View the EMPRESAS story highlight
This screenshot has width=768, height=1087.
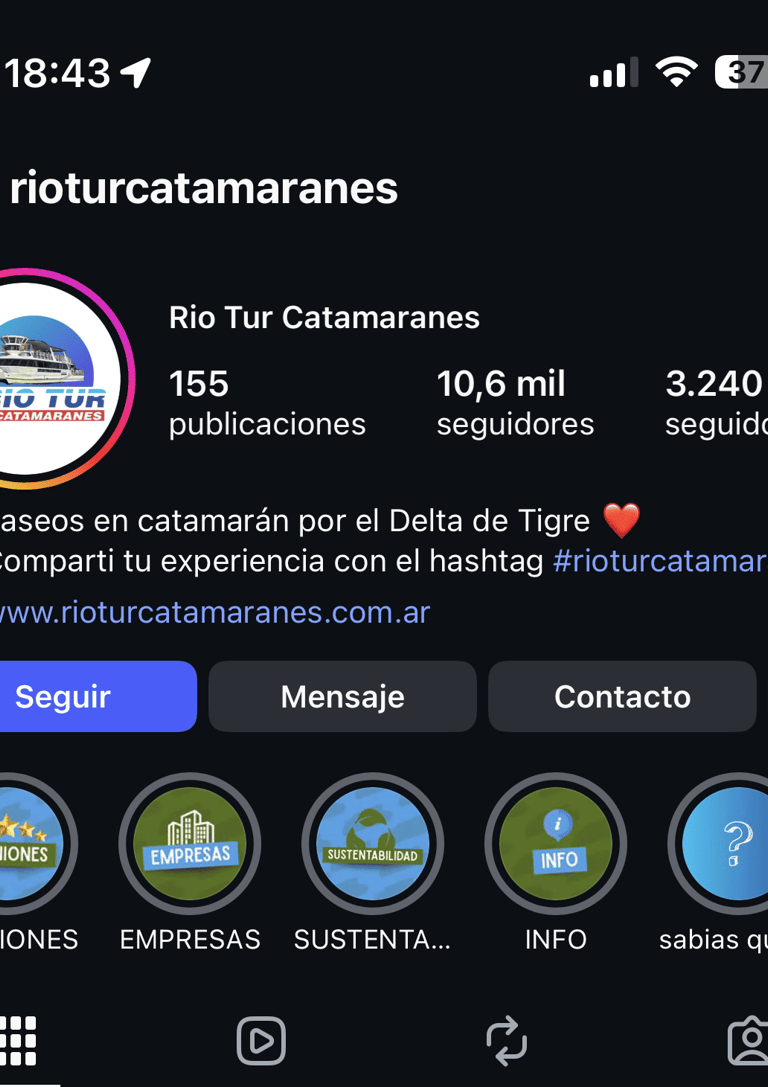[189, 844]
